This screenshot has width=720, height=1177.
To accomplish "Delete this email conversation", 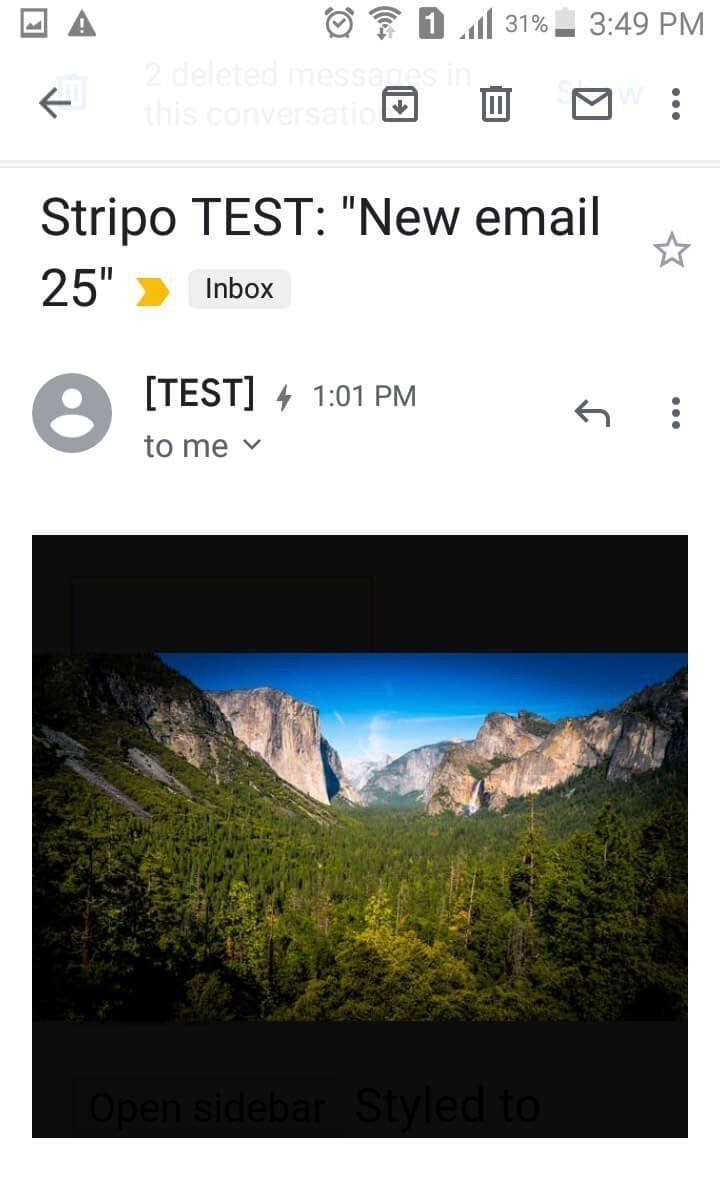I will (x=495, y=103).
